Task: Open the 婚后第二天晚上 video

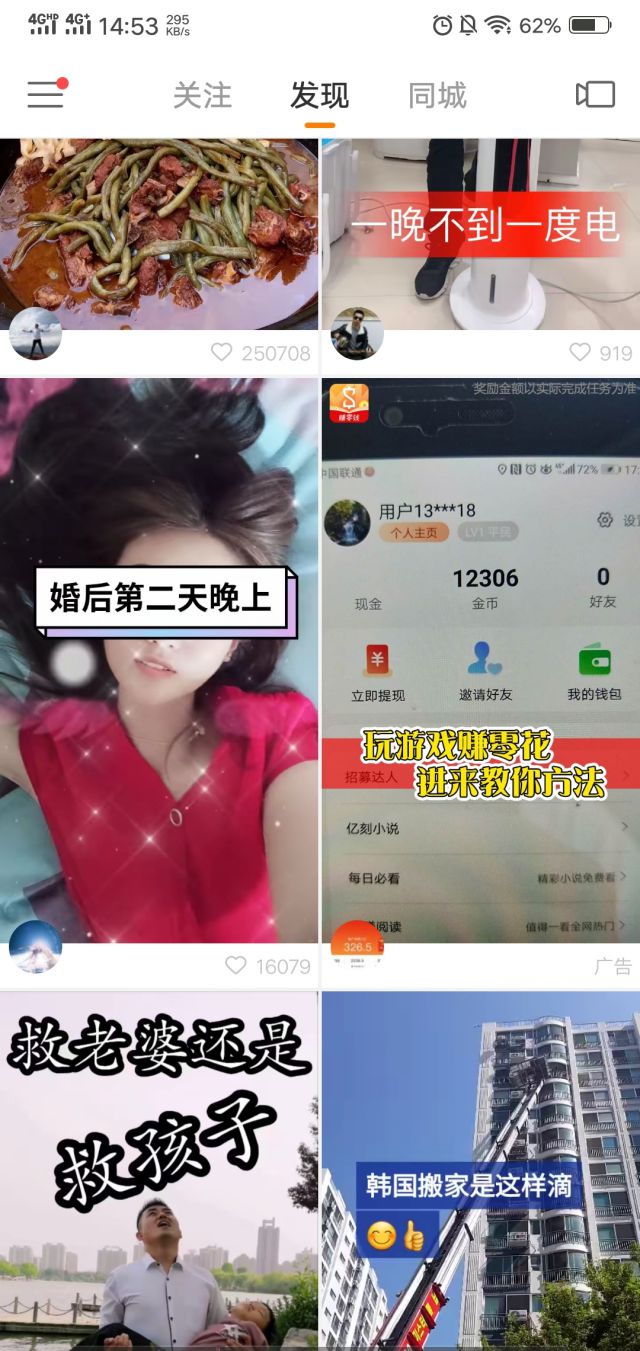Action: pos(159,660)
